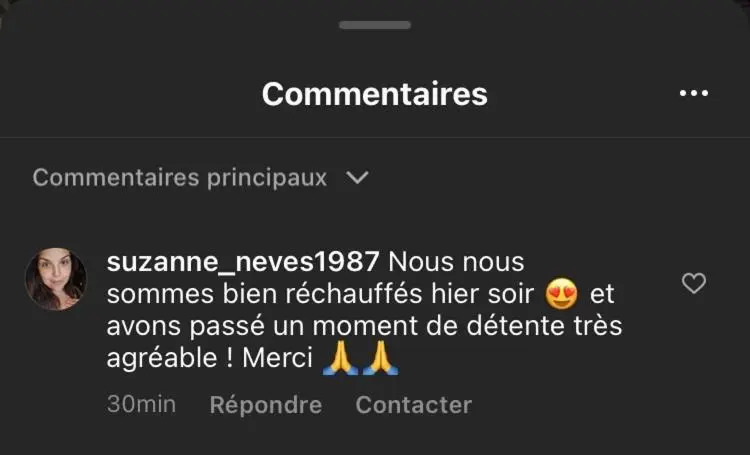Like suzanne_neves1987's comment
Image resolution: width=750 pixels, height=455 pixels.
click(693, 283)
